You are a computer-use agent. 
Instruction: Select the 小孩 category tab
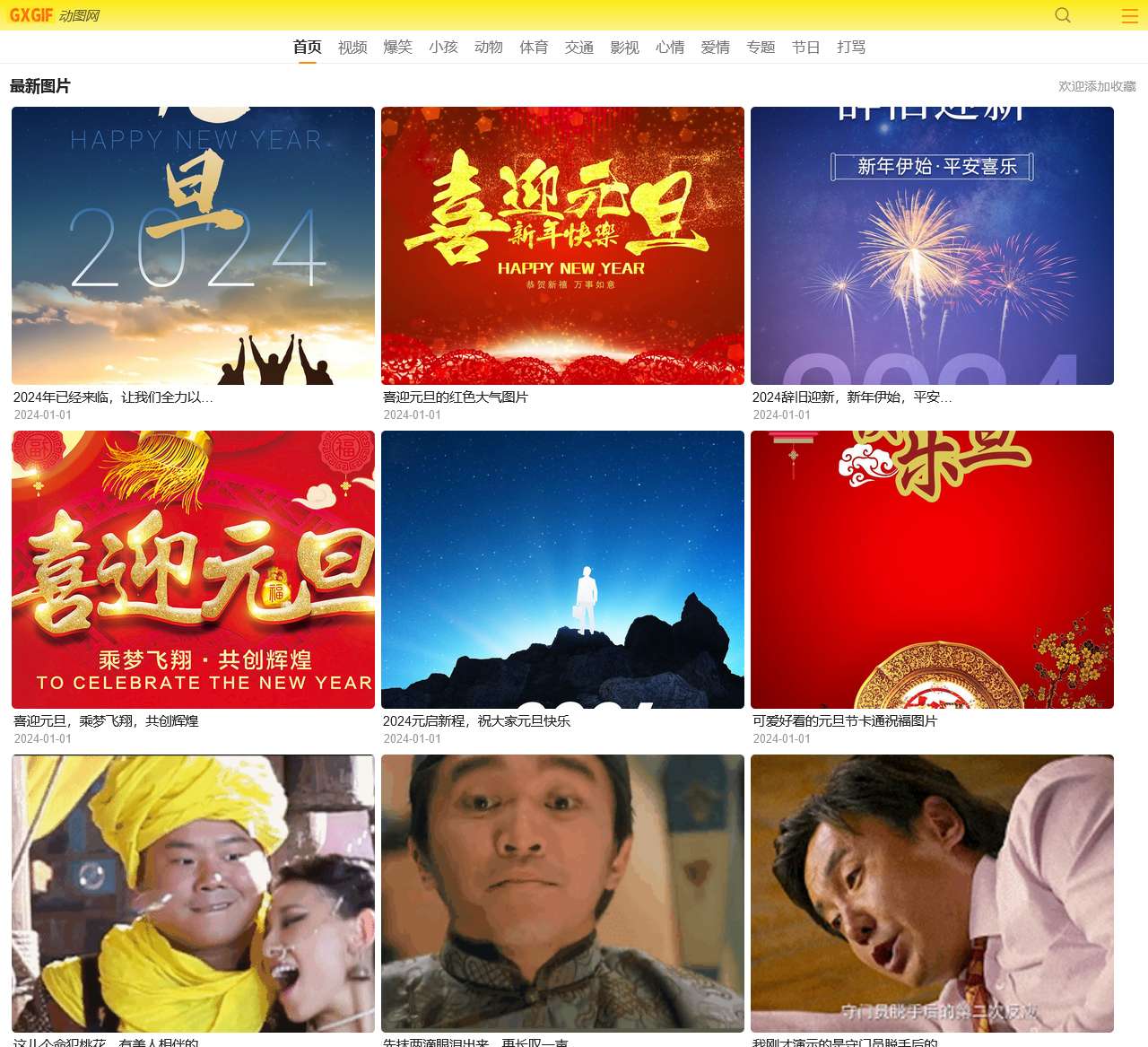pos(443,48)
